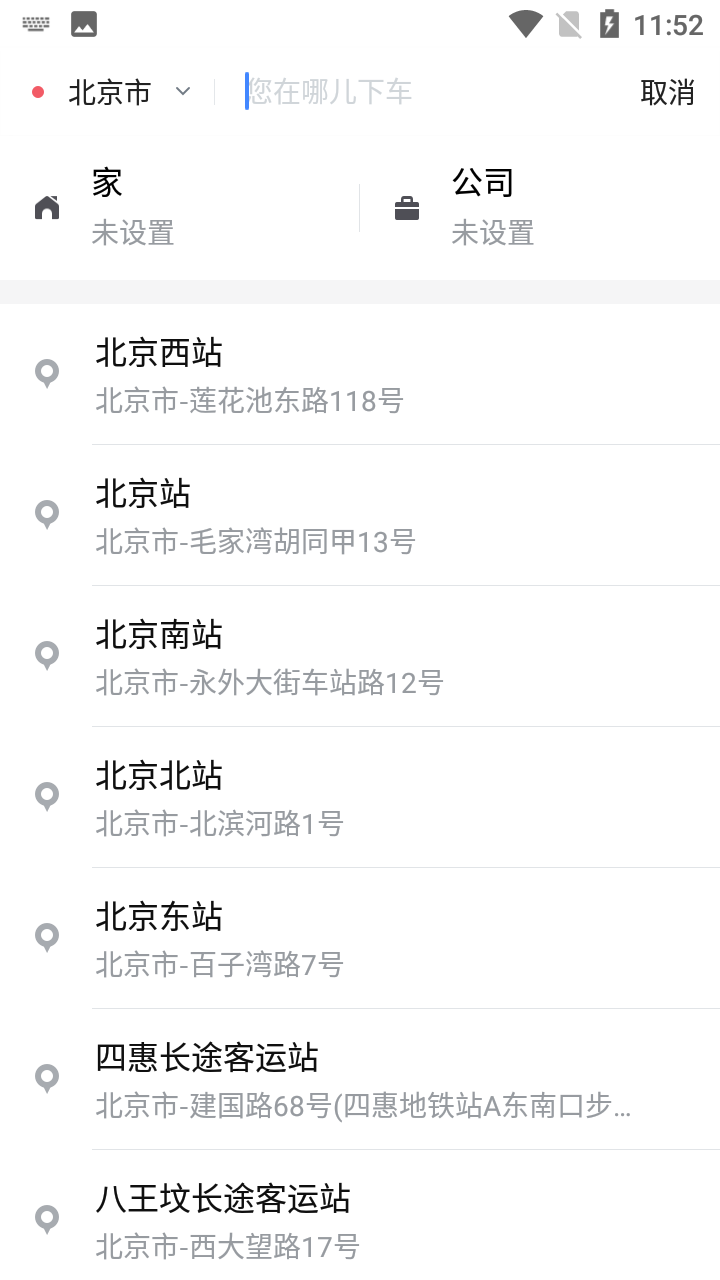Tap the location pin beside 北京站
This screenshot has height=1280, width=720.
point(46,514)
